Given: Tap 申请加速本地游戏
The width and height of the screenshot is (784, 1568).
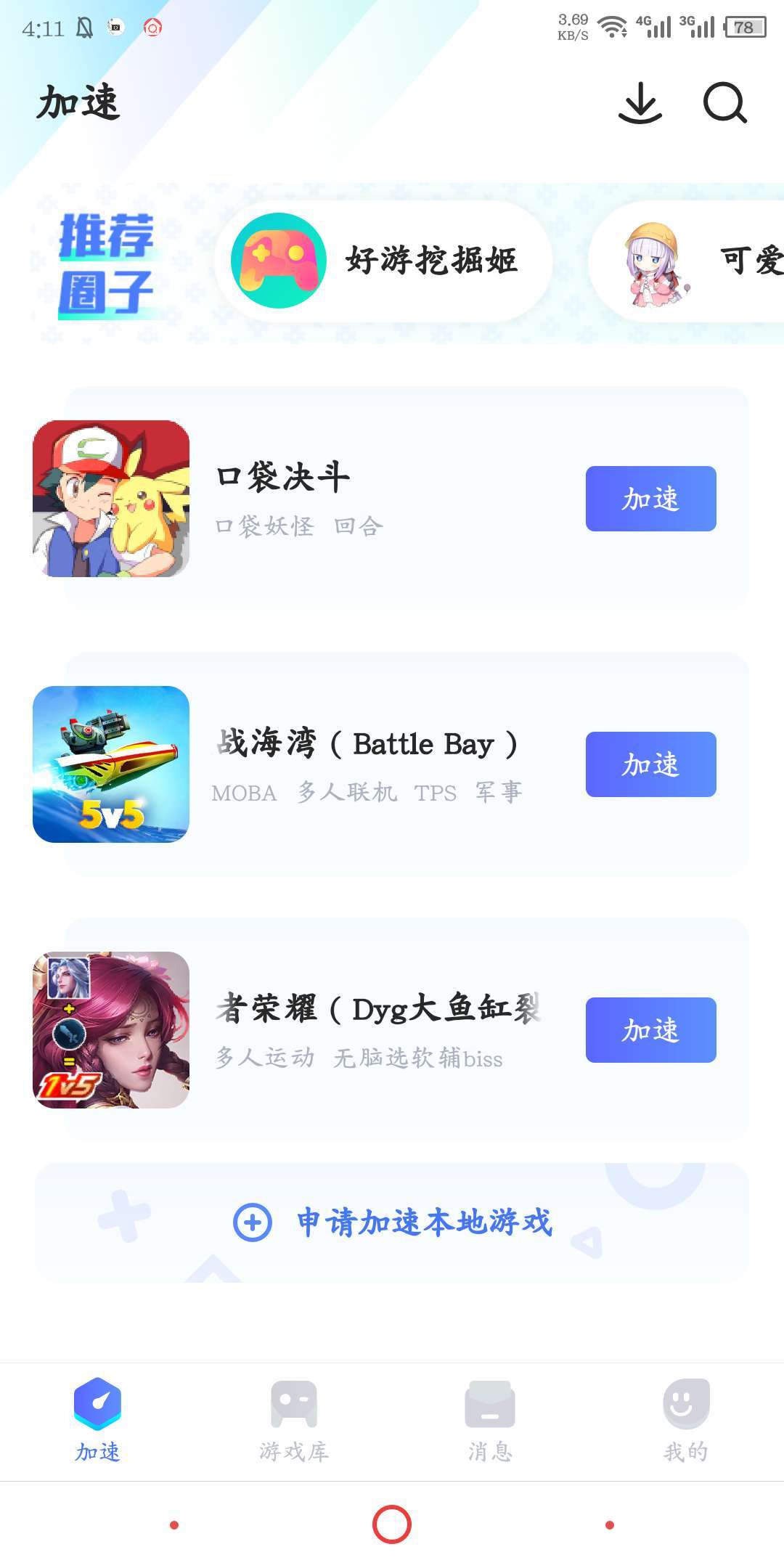Looking at the screenshot, I should (x=392, y=1222).
